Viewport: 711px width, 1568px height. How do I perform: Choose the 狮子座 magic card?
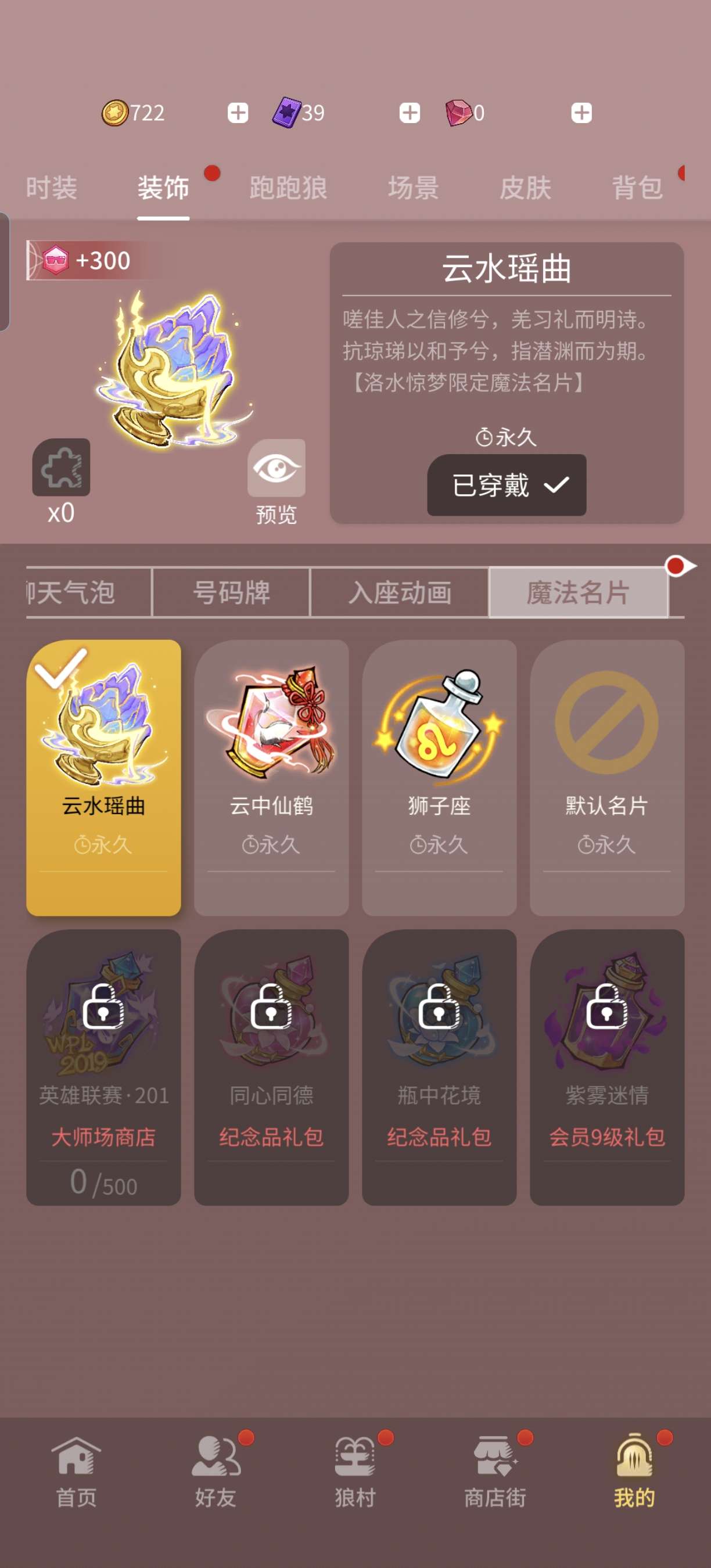[x=439, y=776]
